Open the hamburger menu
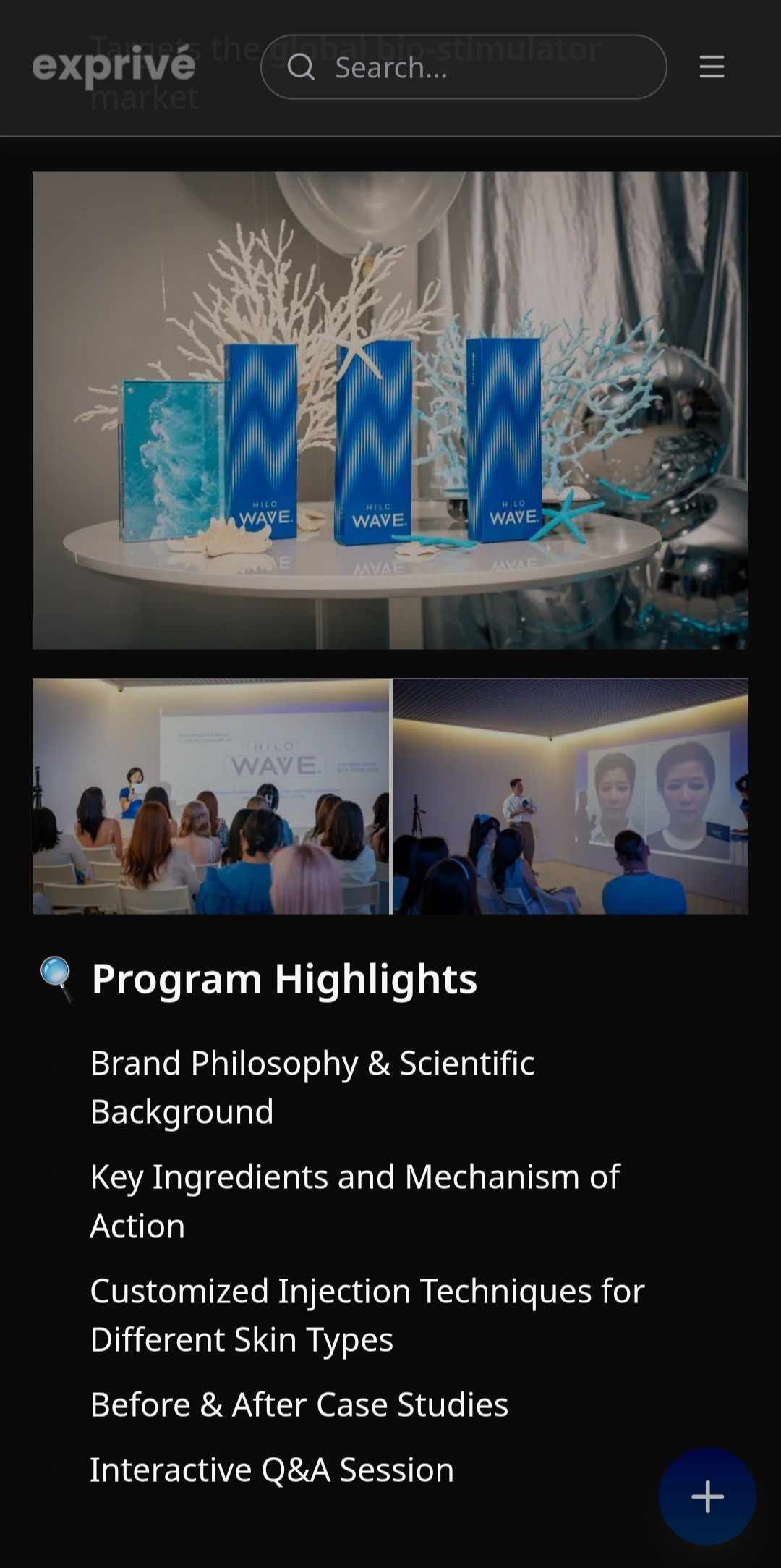This screenshot has height=1568, width=781. click(x=712, y=67)
